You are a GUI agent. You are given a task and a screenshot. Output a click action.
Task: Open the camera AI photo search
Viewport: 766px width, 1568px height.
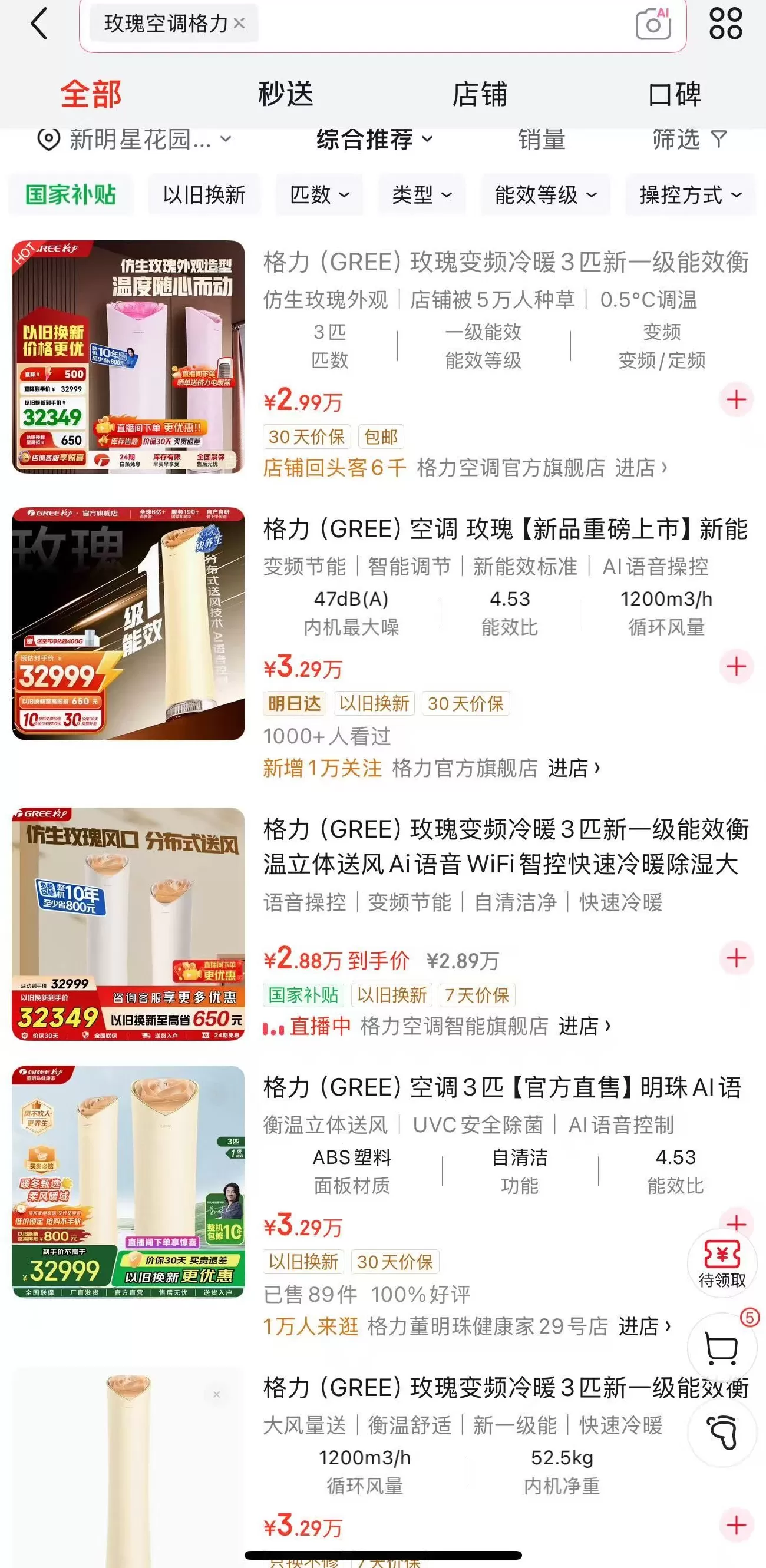[x=652, y=24]
